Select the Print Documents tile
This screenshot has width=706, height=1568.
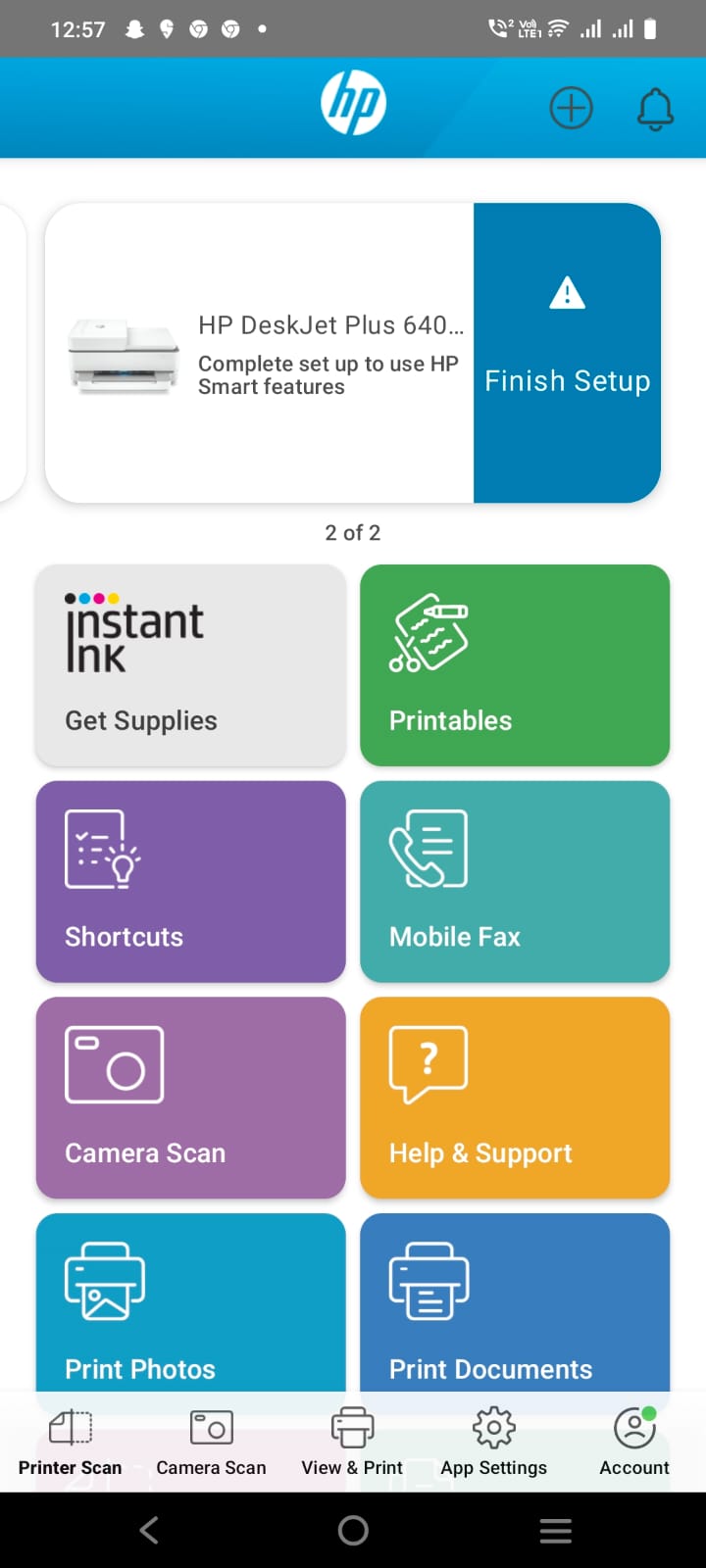point(515,1303)
